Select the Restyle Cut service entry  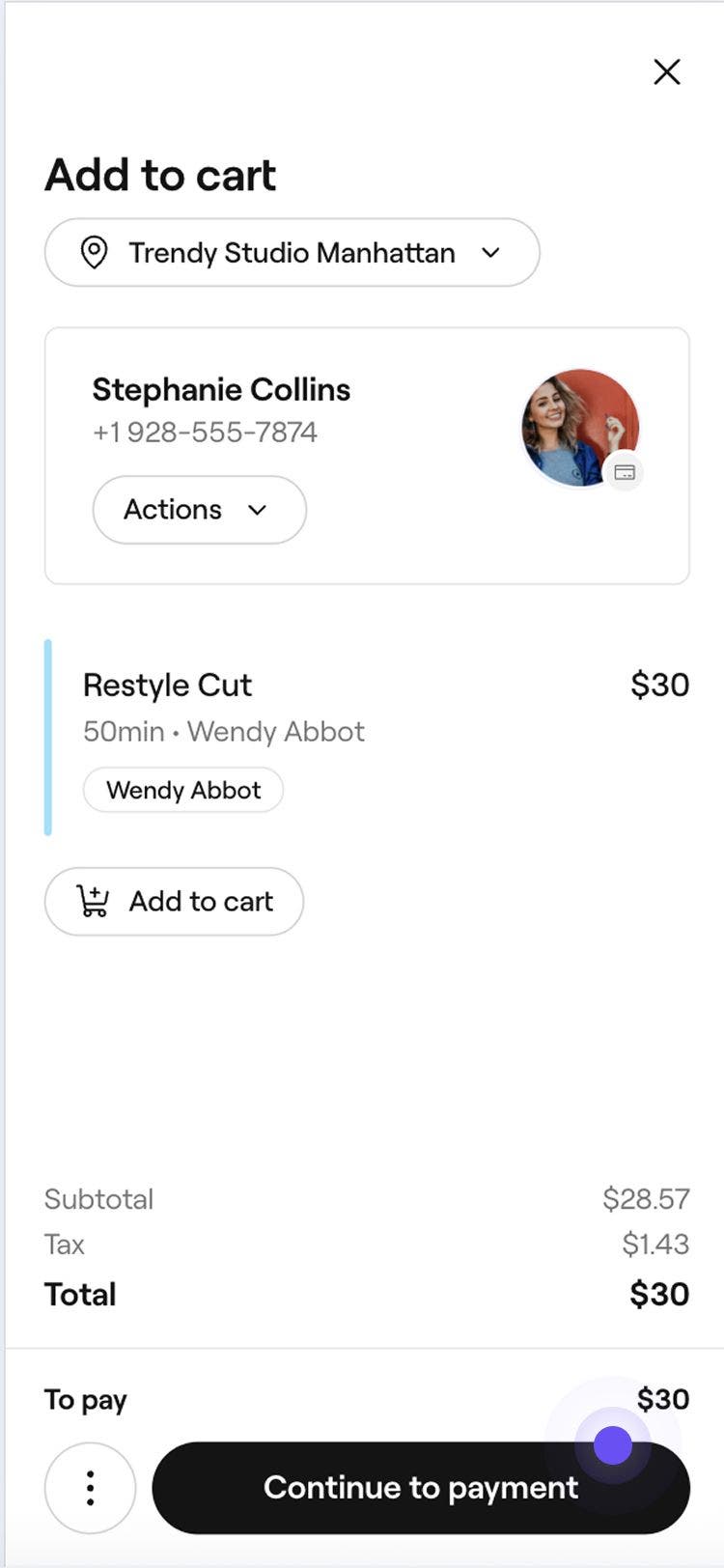coord(168,684)
